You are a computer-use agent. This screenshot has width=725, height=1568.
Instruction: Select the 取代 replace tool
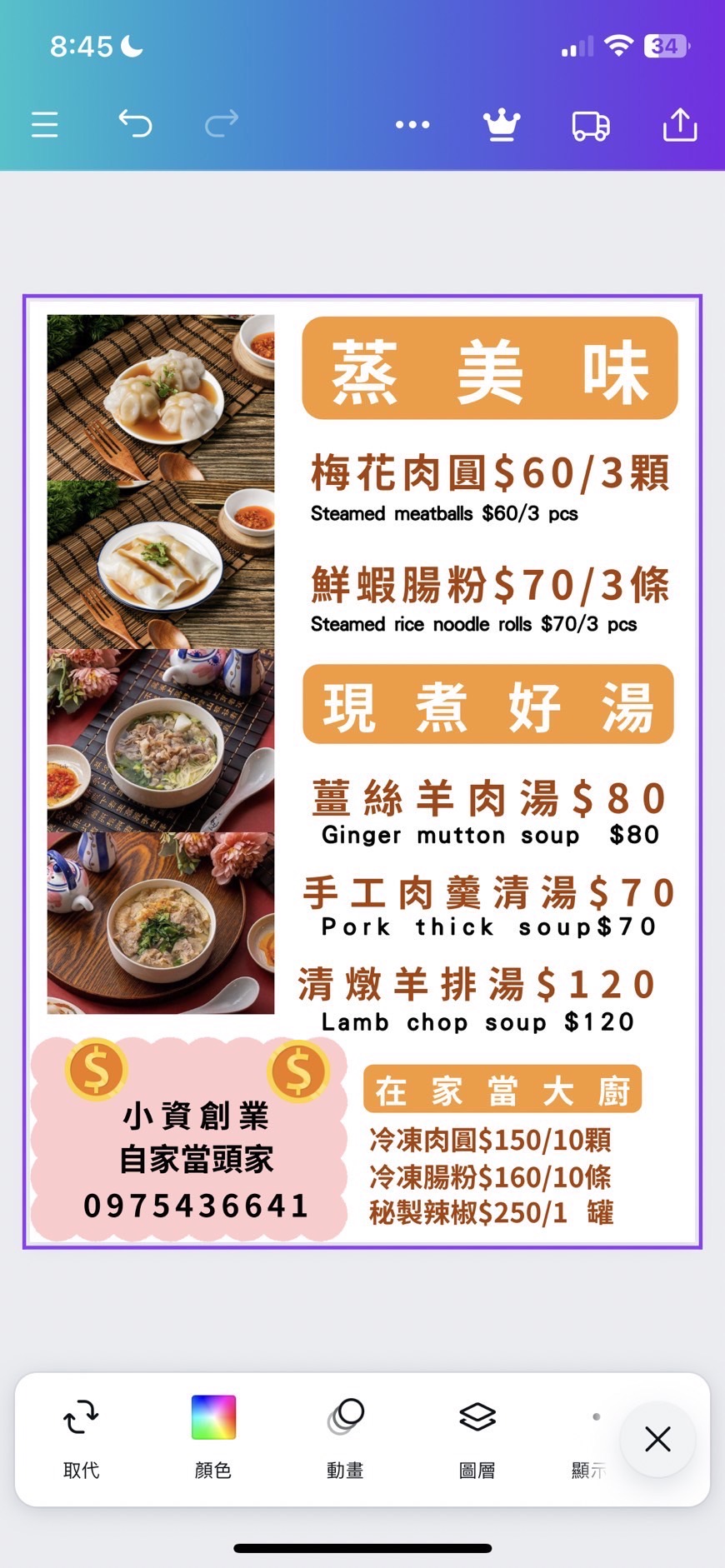(82, 1438)
